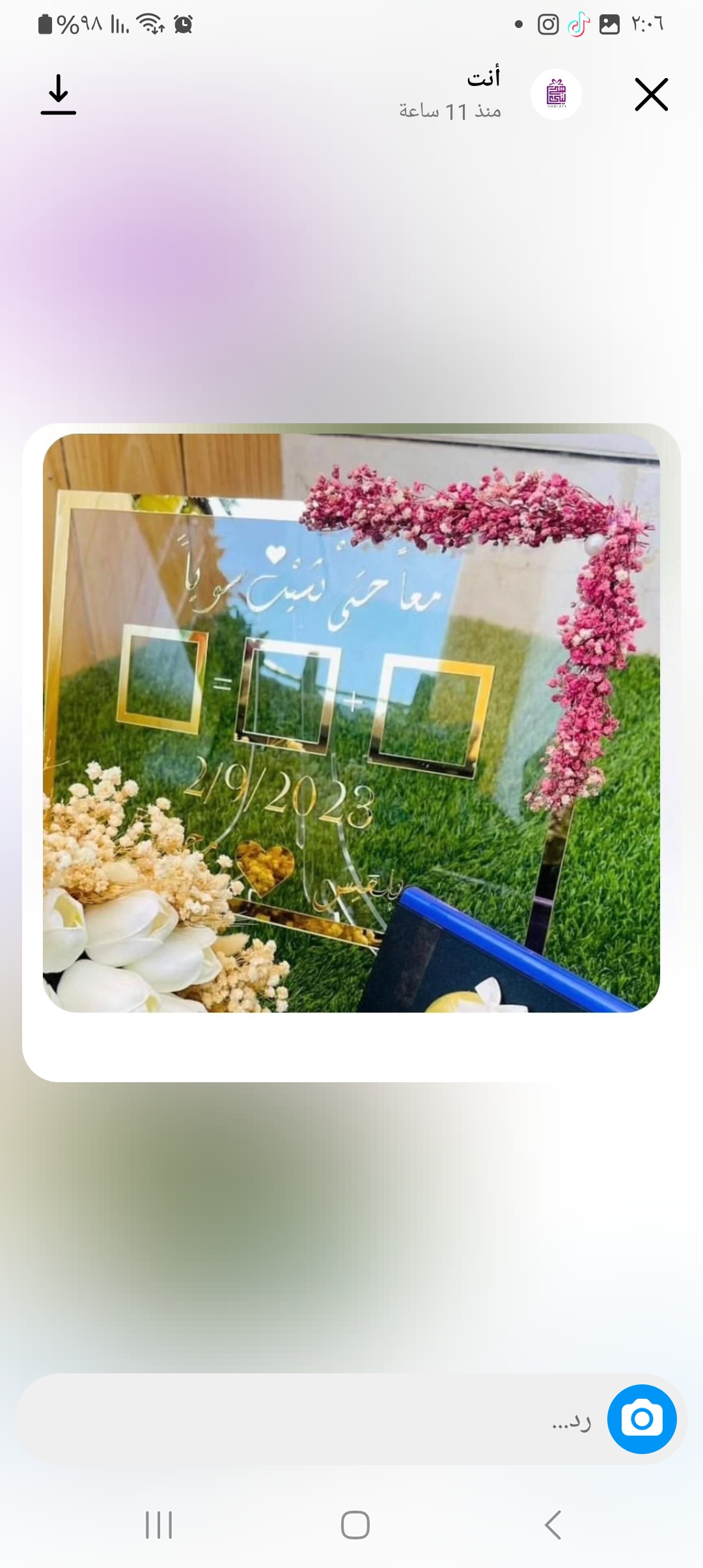This screenshot has width=703, height=1568.
Task: Open recent apps from navigation bar
Action: (x=159, y=1525)
